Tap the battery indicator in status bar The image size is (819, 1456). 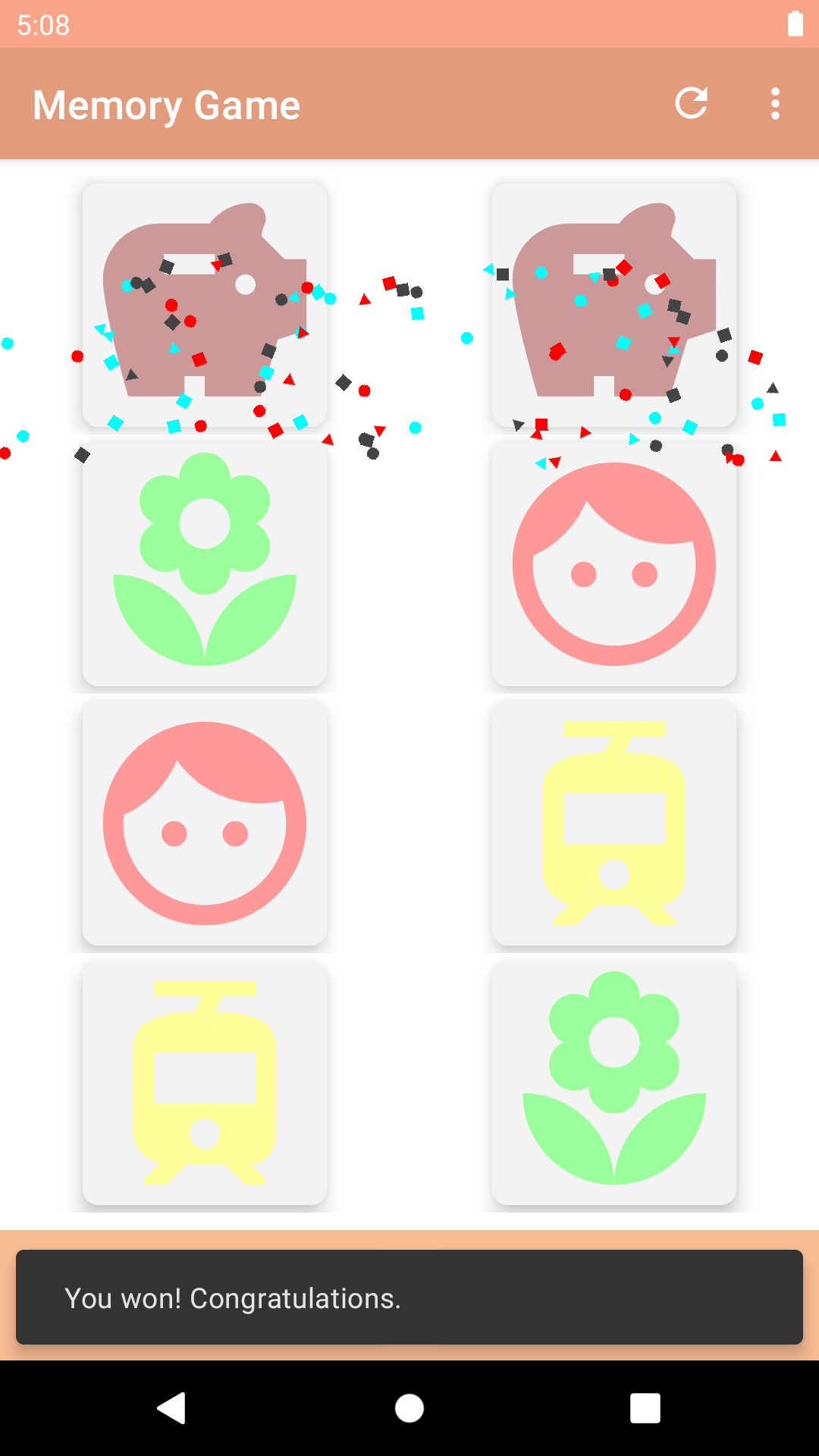[x=794, y=25]
